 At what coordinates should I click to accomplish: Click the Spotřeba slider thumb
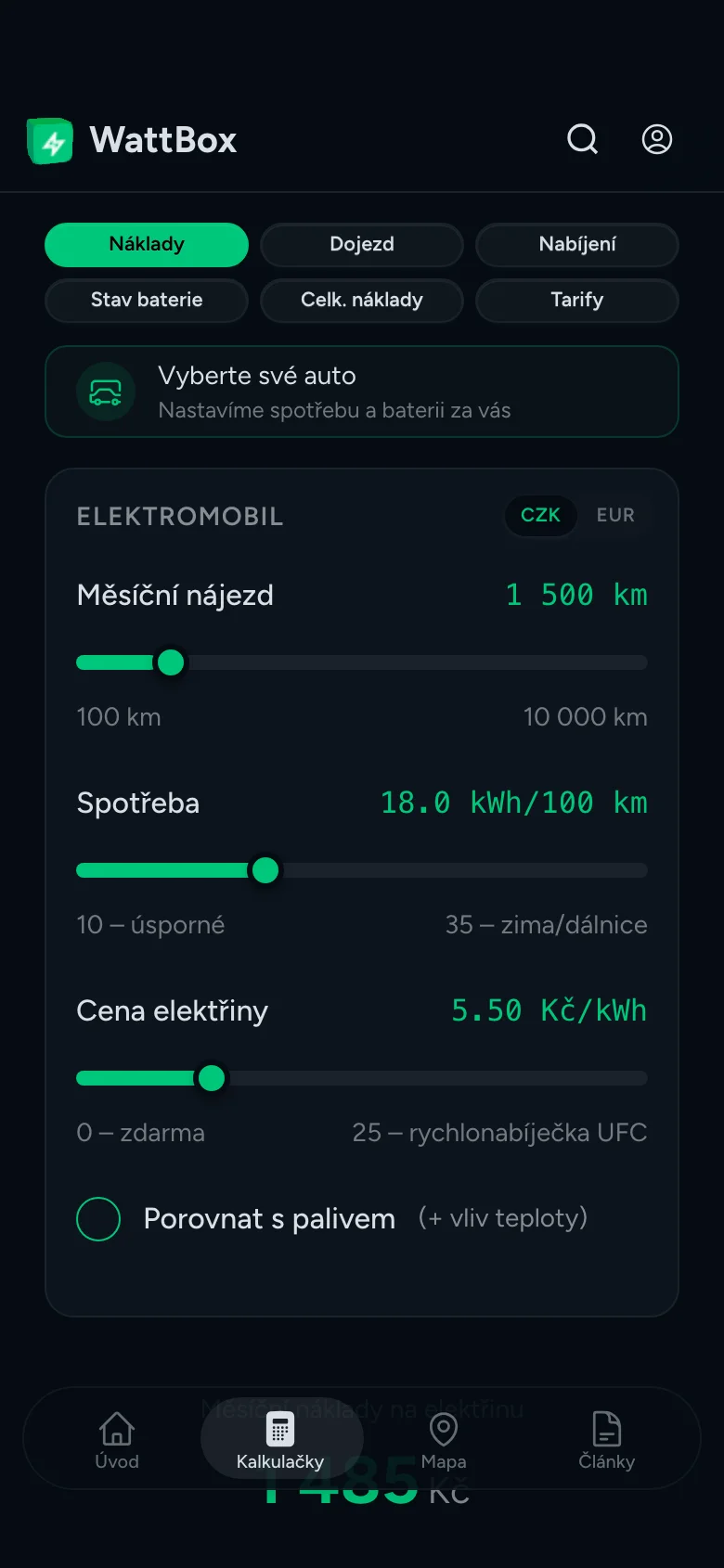[x=265, y=870]
